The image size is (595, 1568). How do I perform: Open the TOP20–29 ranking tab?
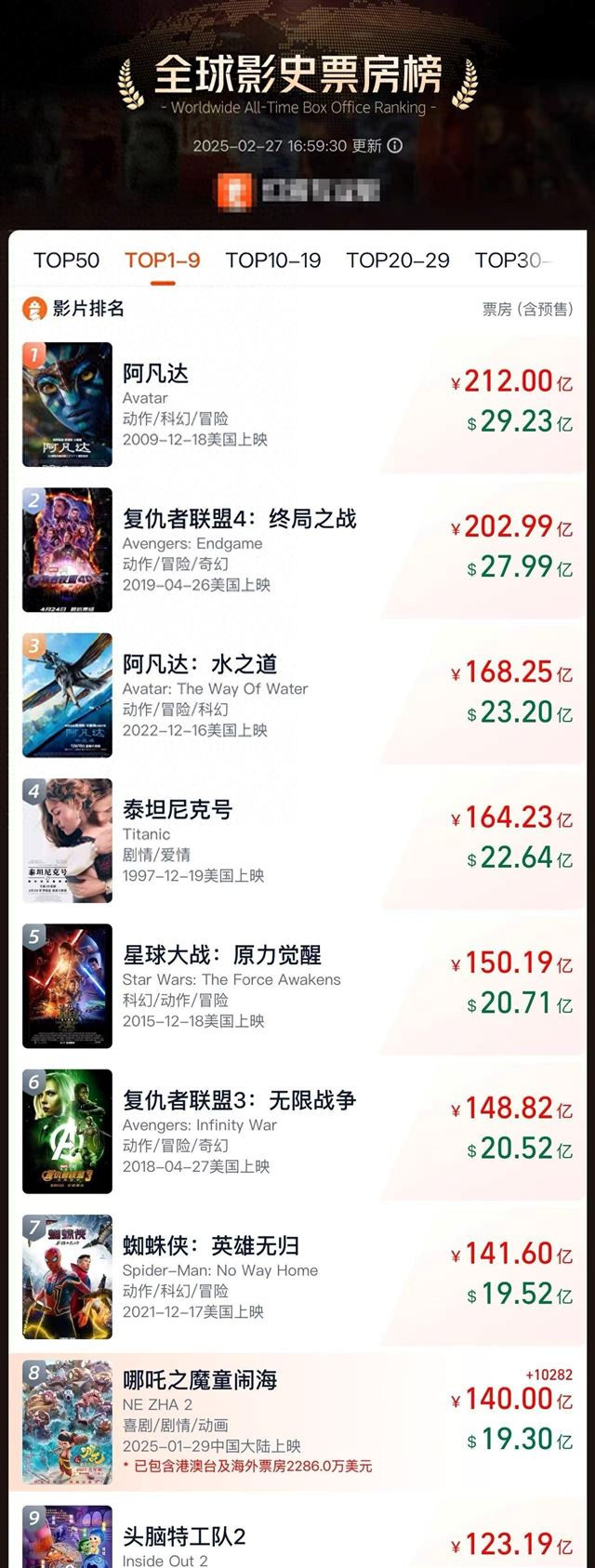tap(397, 260)
